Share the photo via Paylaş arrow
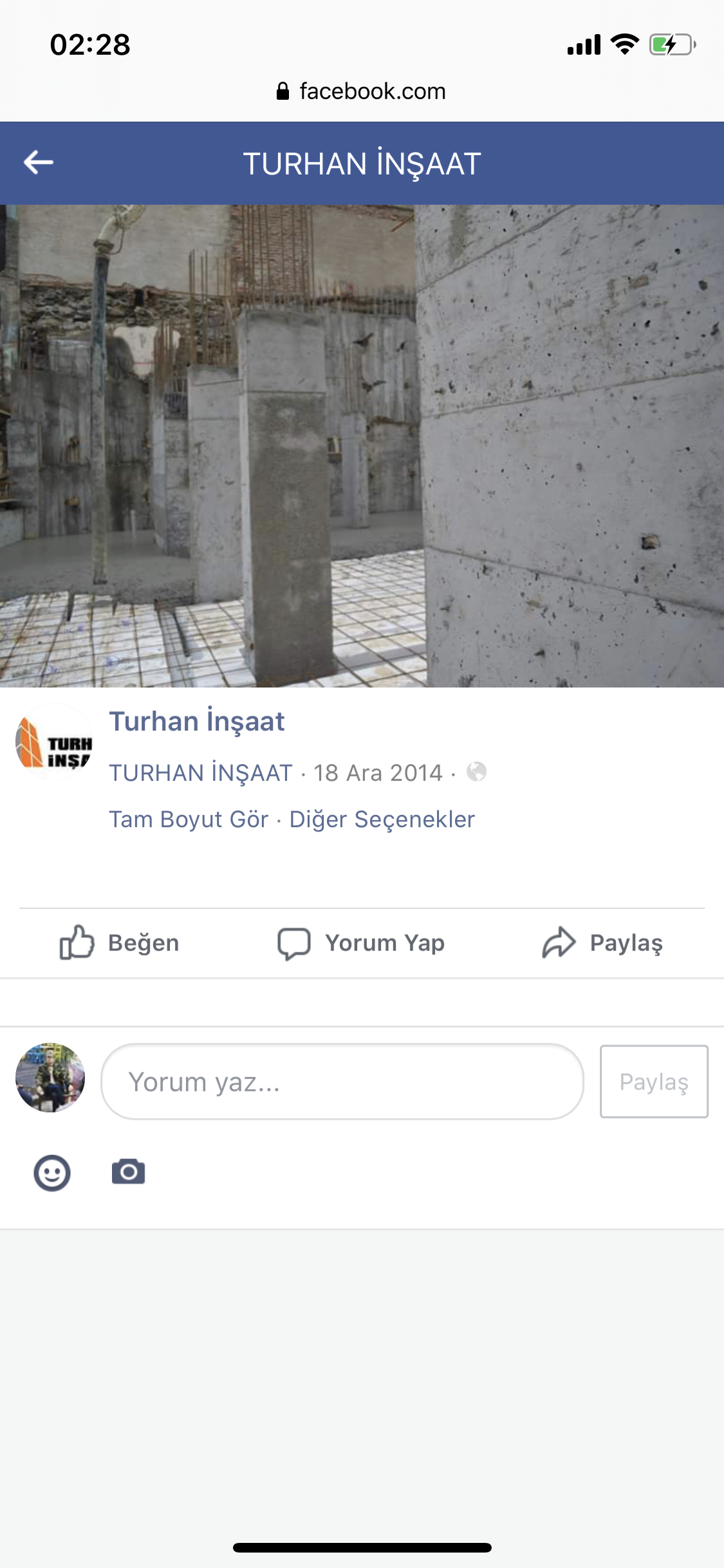The width and height of the screenshot is (724, 1568). pyautogui.click(x=602, y=943)
